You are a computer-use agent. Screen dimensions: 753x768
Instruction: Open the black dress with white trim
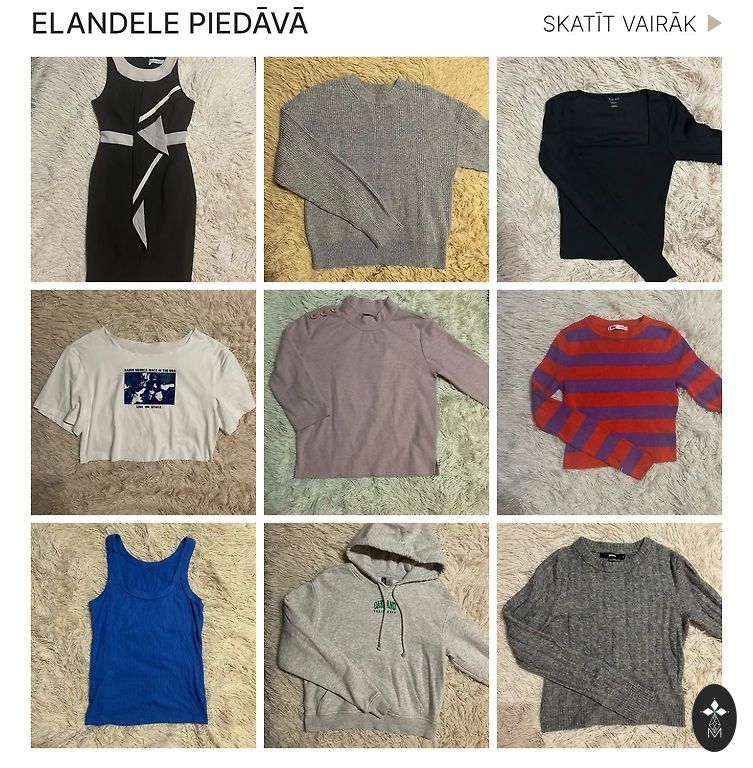[143, 169]
